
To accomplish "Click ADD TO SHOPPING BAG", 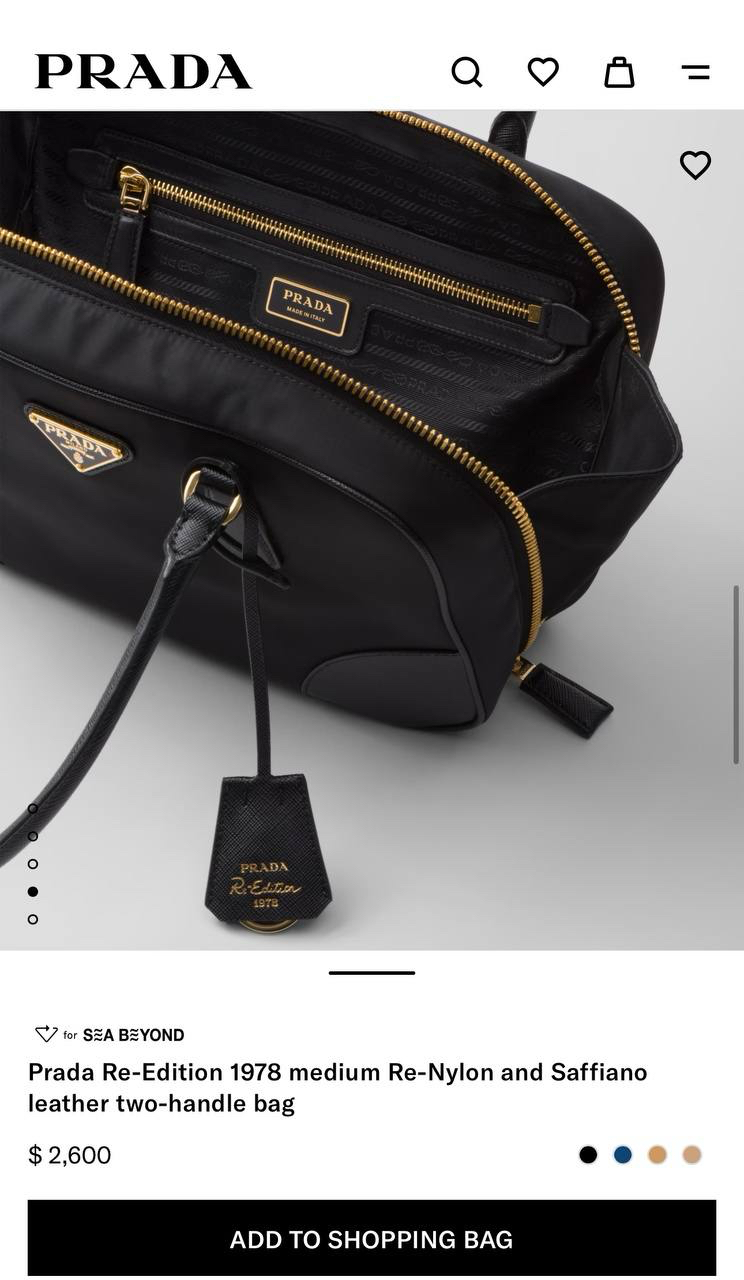I will coord(372,1239).
